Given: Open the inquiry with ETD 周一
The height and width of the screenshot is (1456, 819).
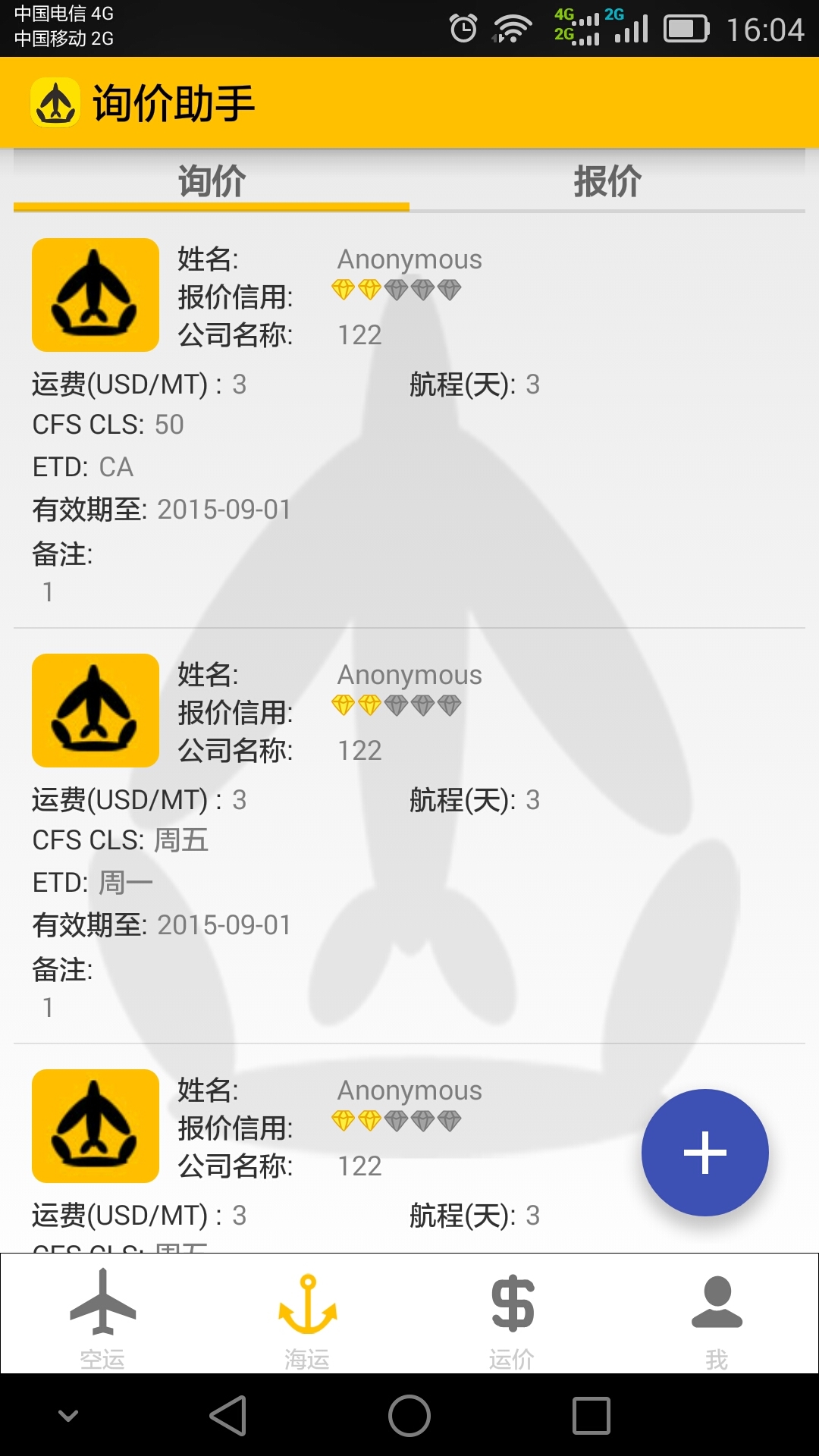Looking at the screenshot, I should [409, 840].
